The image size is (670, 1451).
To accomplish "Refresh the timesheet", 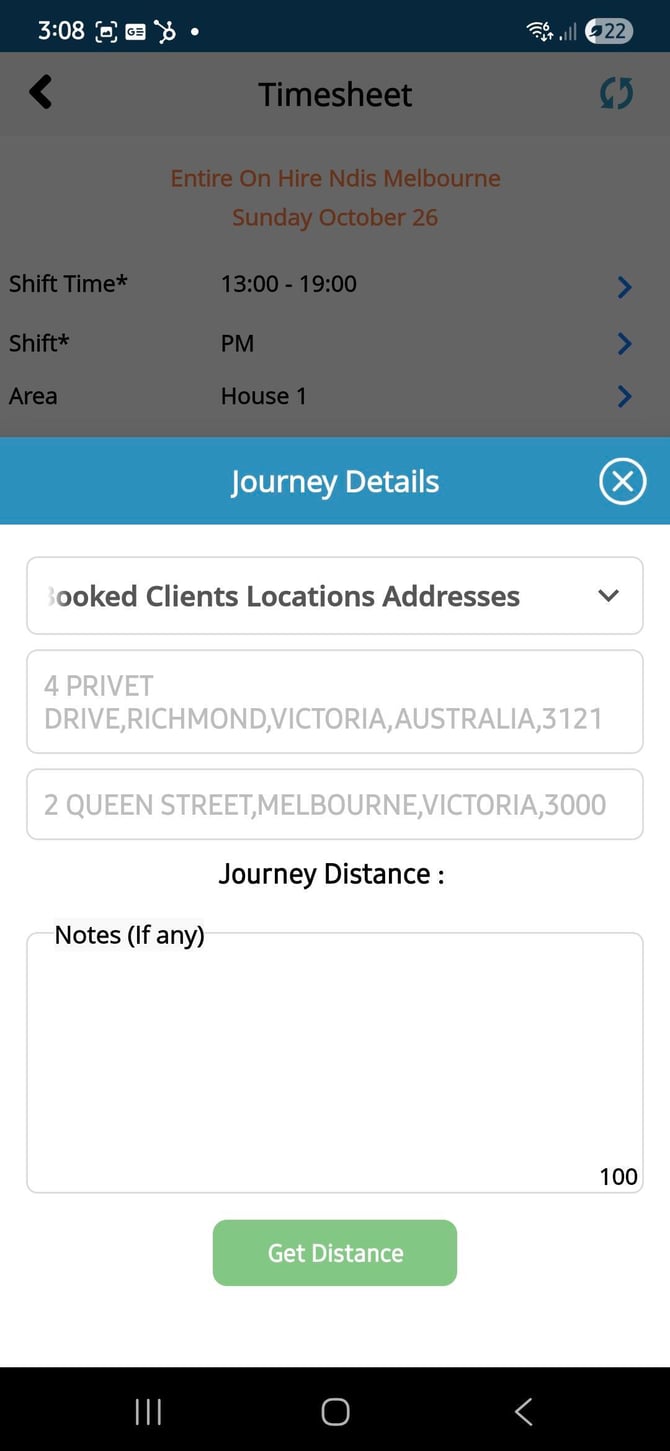I will (x=616, y=94).
